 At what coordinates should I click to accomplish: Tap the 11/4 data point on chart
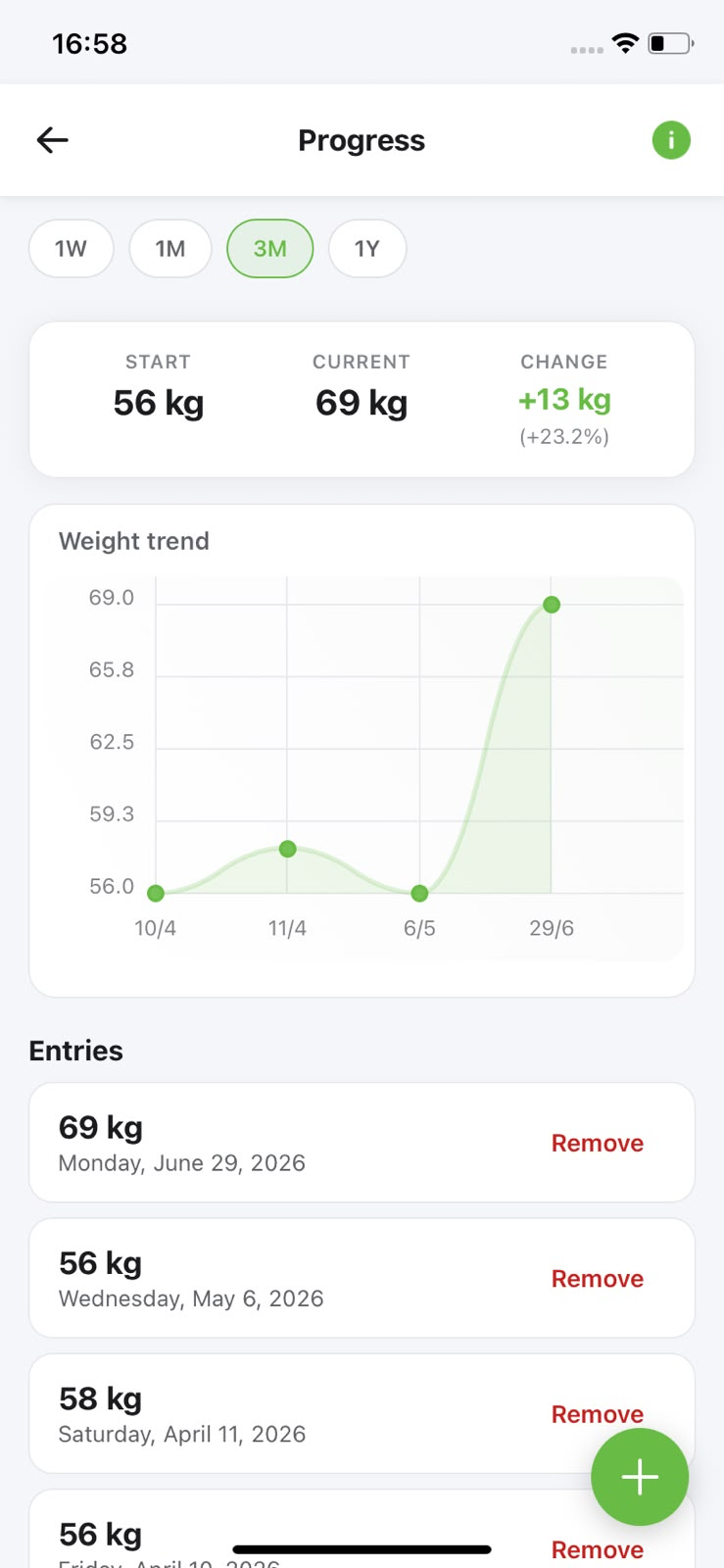click(287, 849)
